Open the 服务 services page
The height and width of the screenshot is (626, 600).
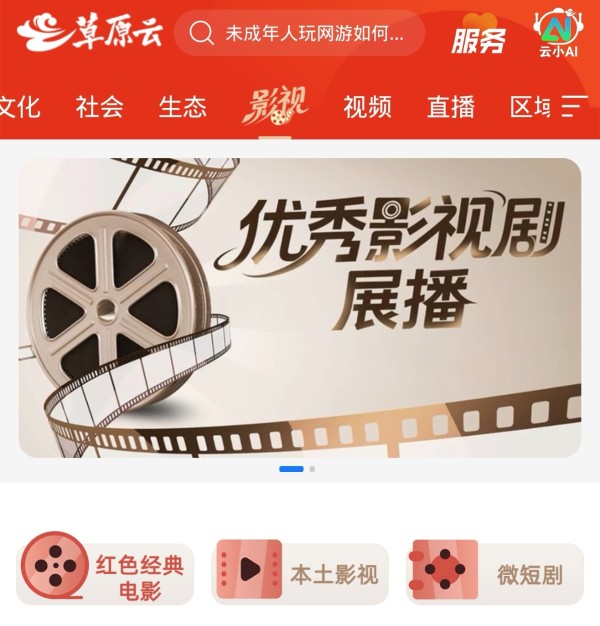[479, 34]
